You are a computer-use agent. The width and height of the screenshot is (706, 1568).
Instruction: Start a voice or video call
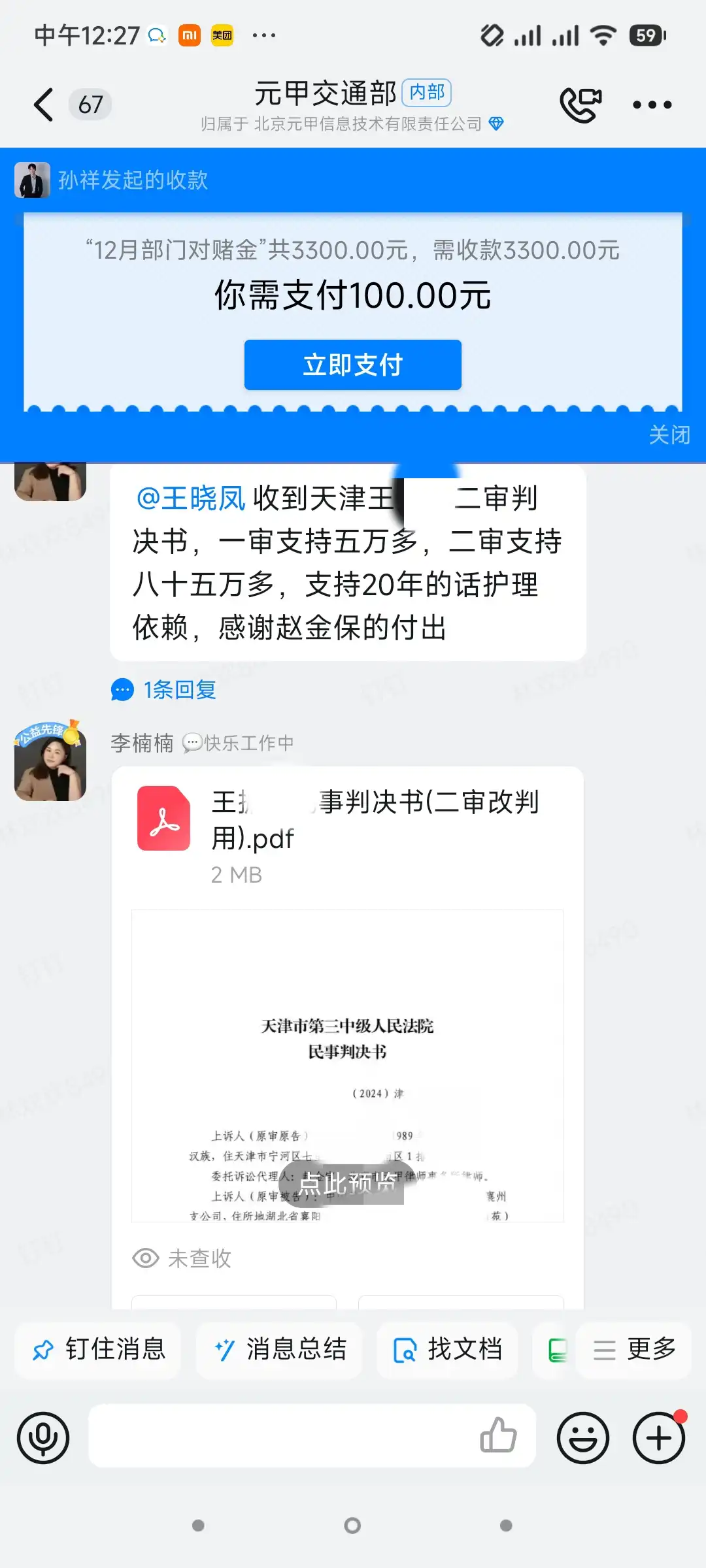pos(580,105)
